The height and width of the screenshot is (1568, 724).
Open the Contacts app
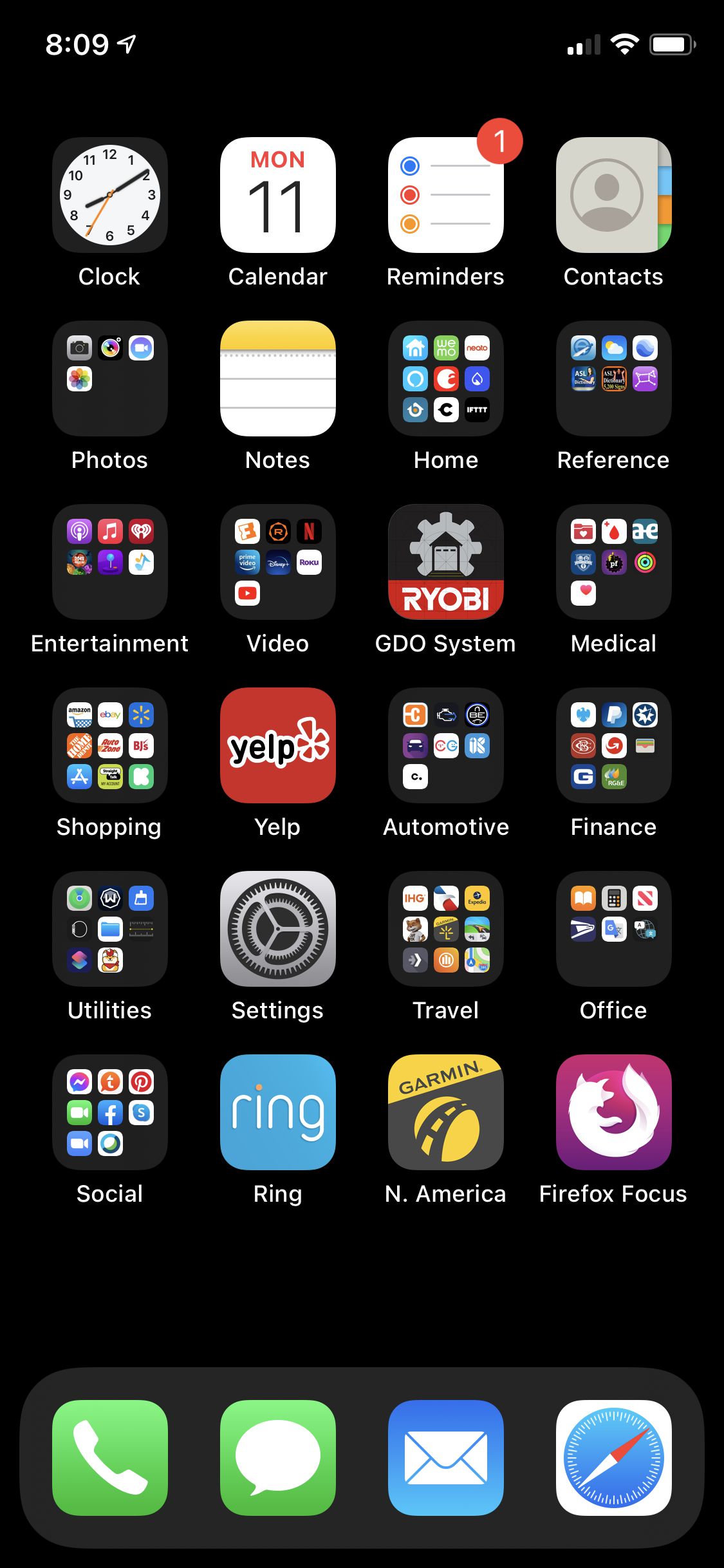613,194
